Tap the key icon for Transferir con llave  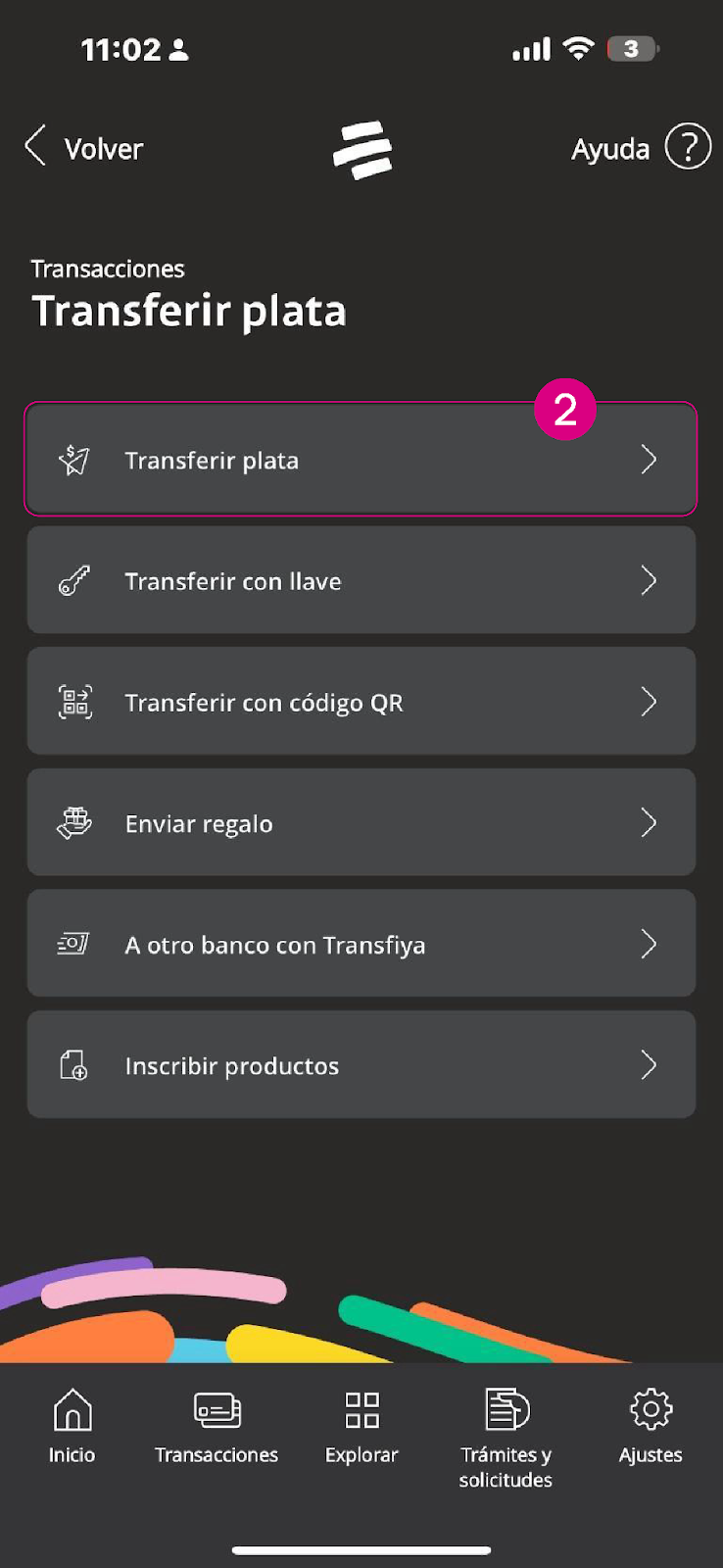pos(72,580)
